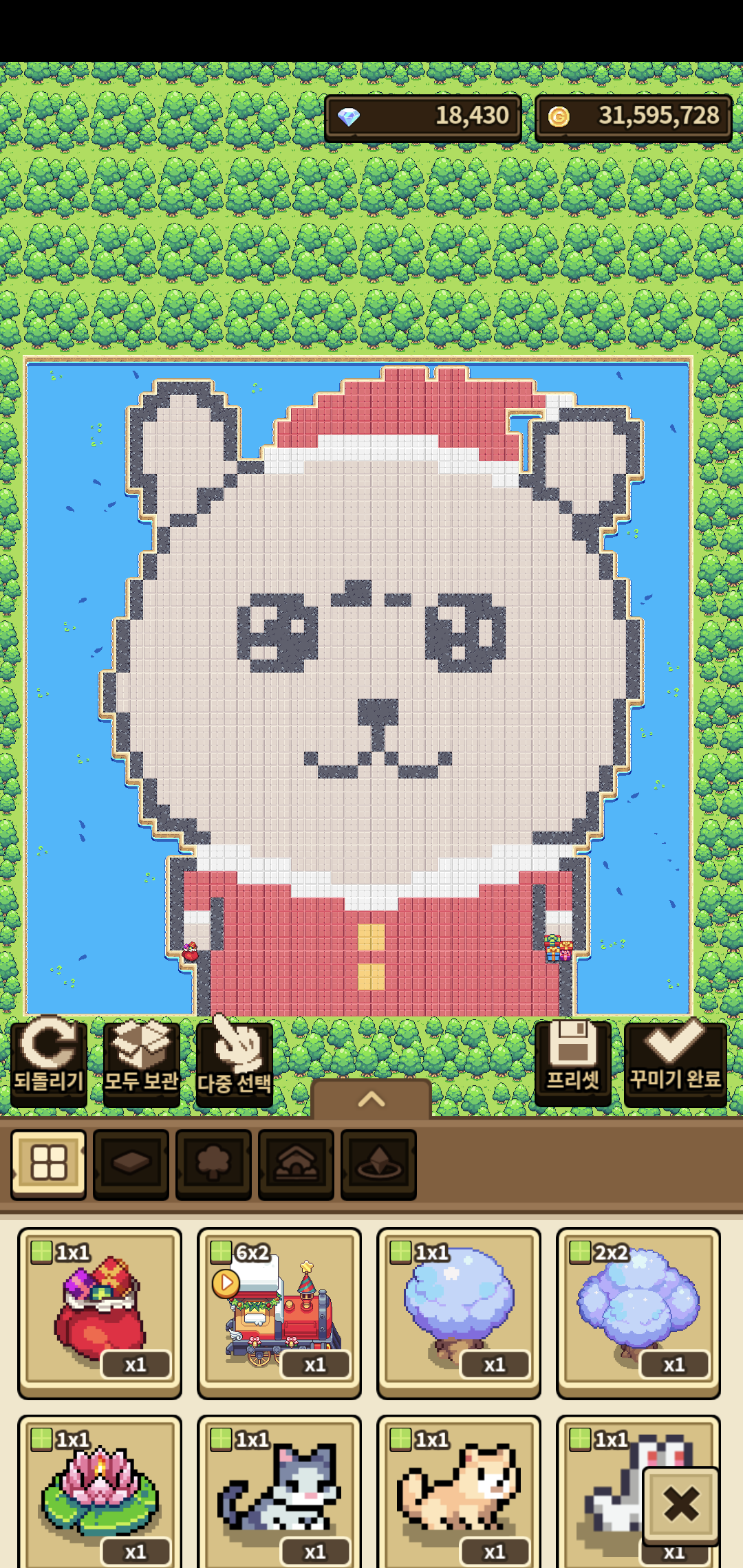Store everything with 모두 보관
The height and width of the screenshot is (1568, 743).
(x=141, y=1061)
